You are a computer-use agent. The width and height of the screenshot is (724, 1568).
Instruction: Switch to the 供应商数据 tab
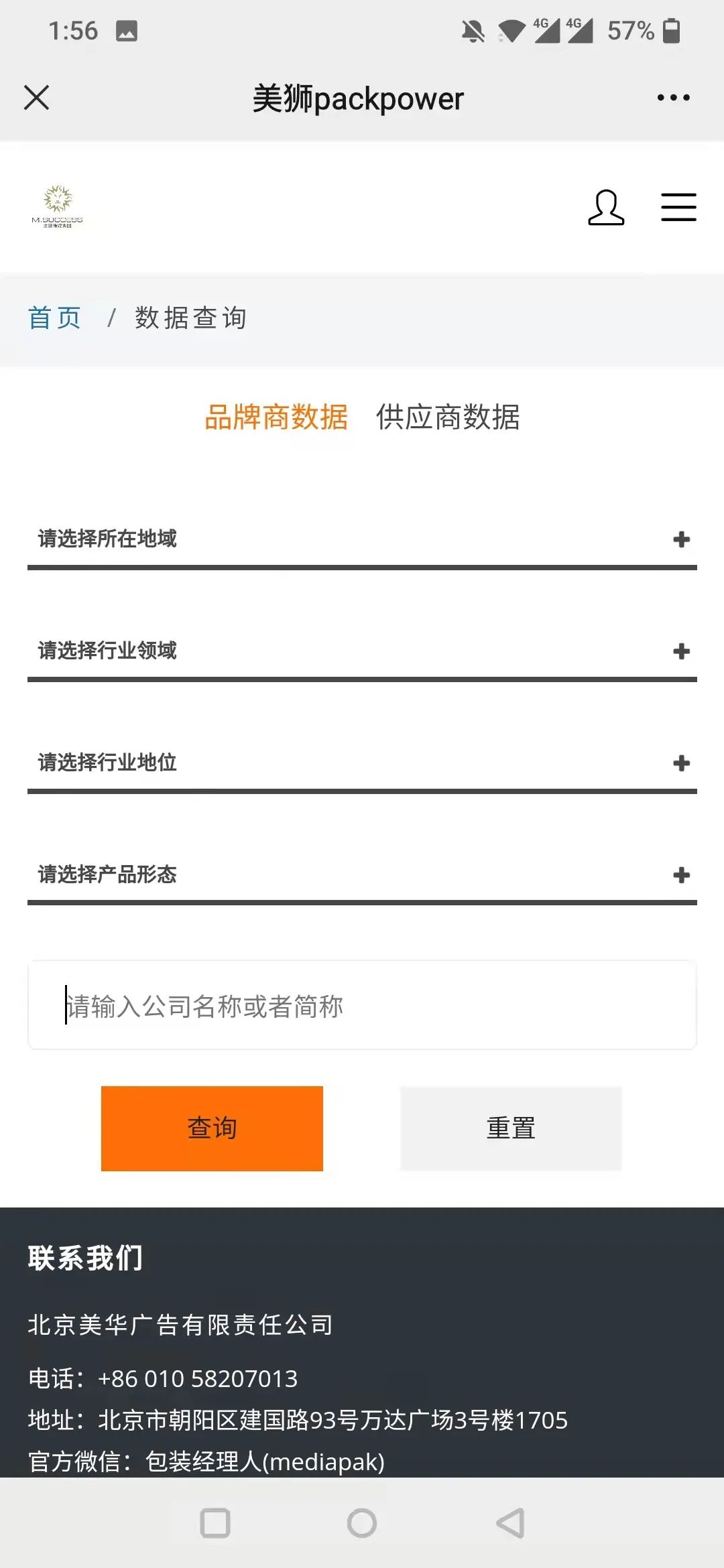(x=448, y=417)
